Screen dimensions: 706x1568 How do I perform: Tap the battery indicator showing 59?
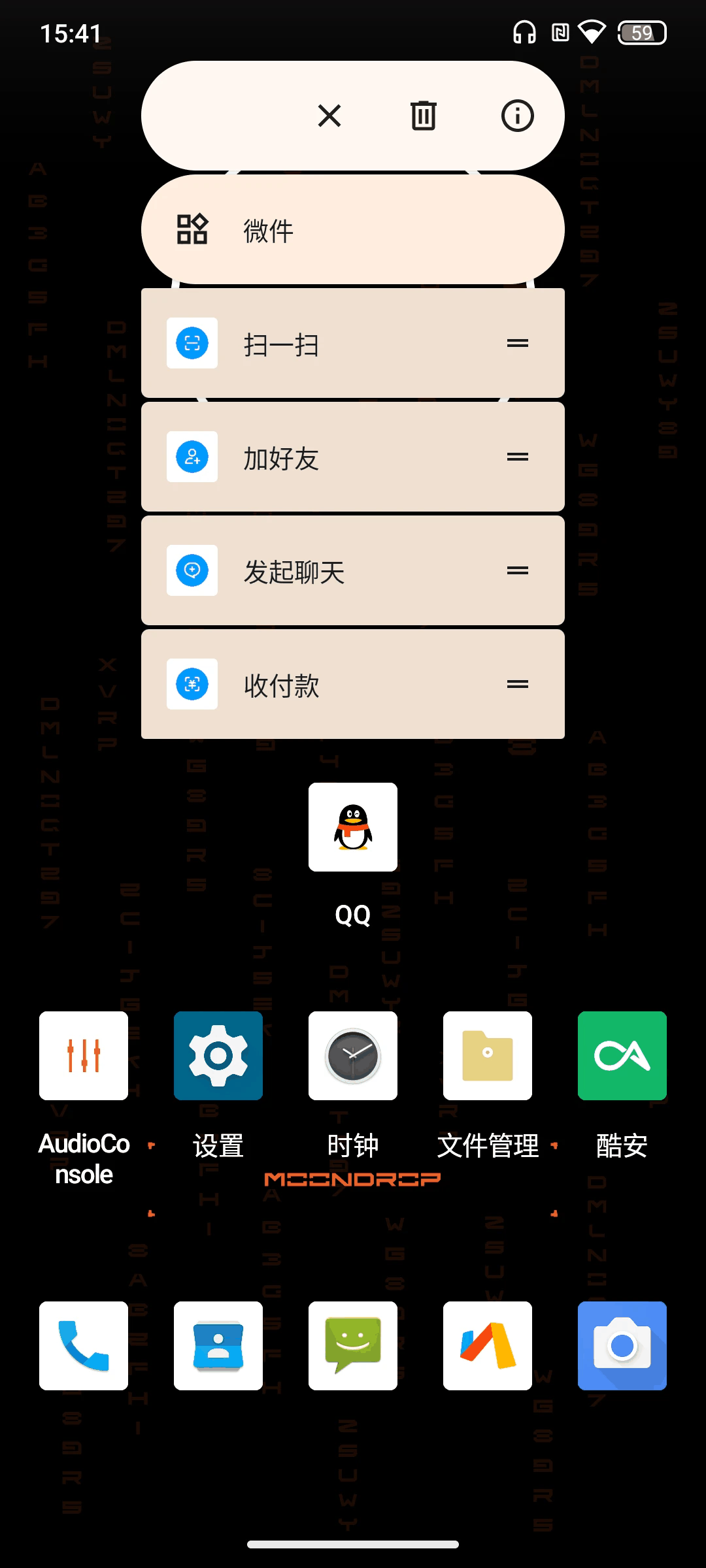(x=641, y=31)
